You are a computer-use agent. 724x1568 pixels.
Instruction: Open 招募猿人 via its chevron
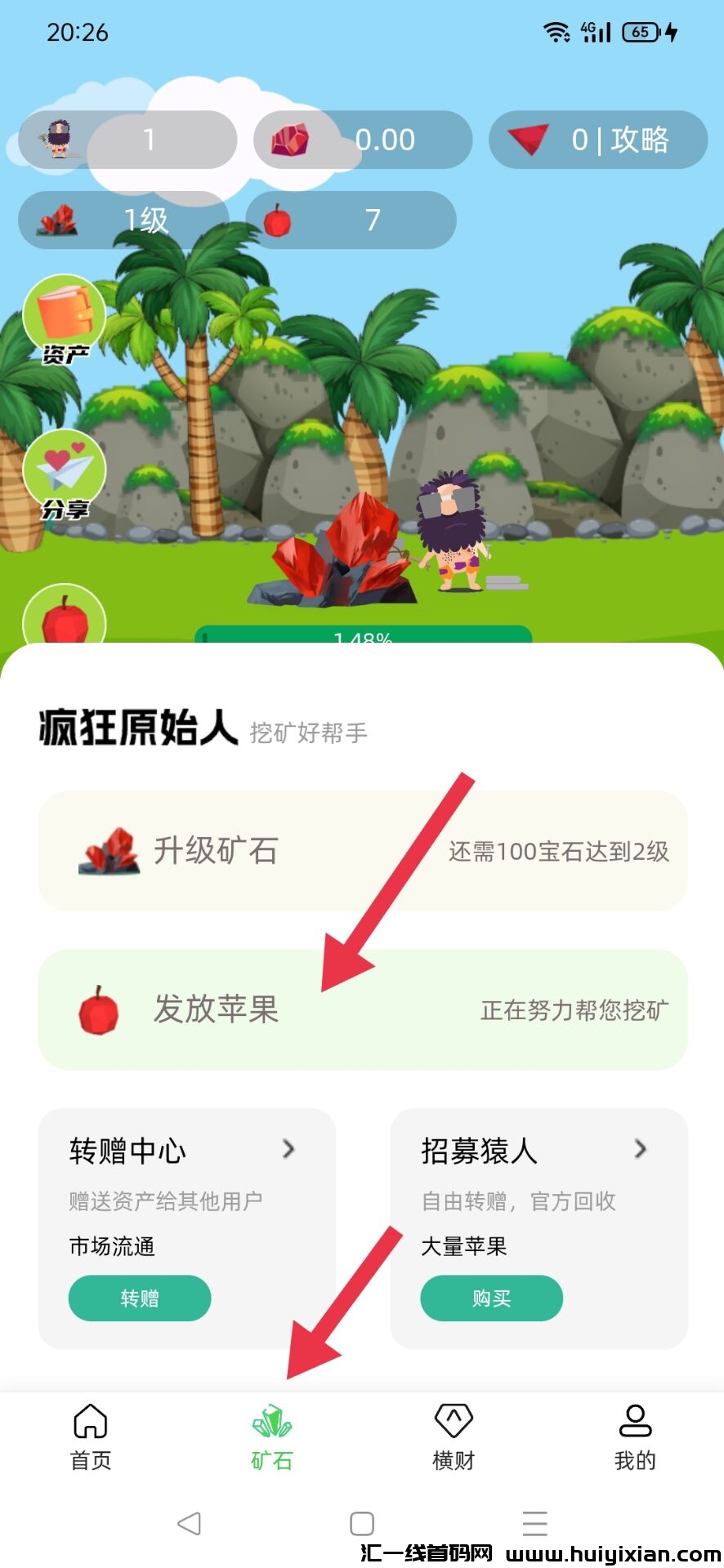(x=641, y=1149)
